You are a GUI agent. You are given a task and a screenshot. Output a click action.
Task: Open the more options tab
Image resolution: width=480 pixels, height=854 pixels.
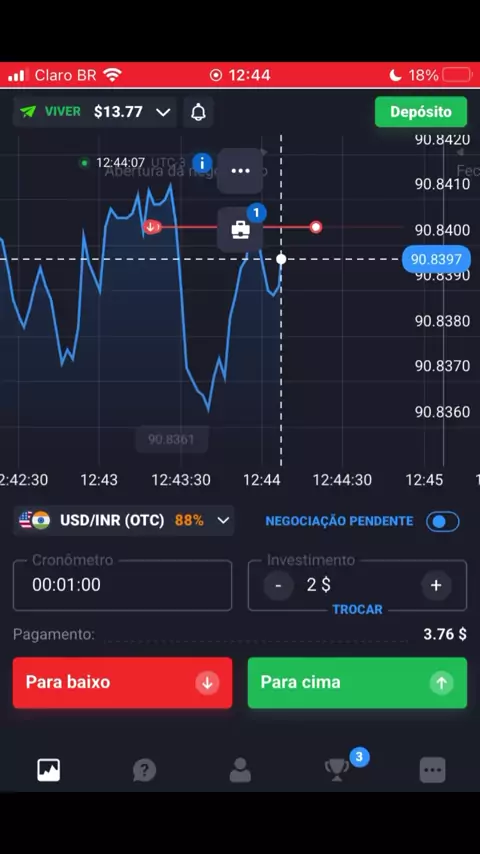pyautogui.click(x=433, y=770)
